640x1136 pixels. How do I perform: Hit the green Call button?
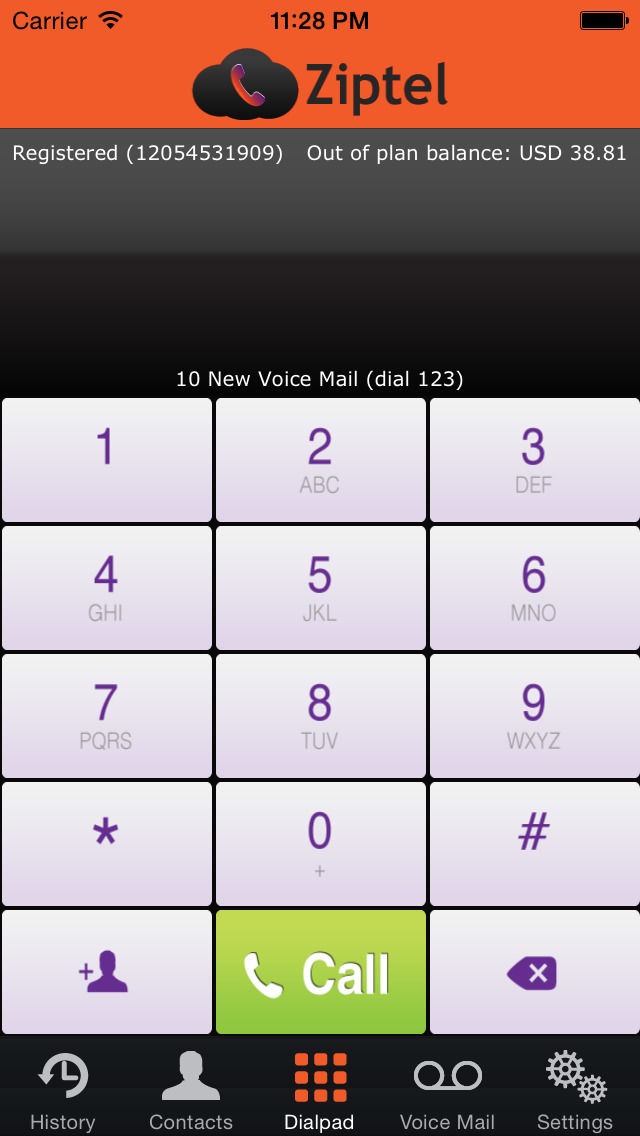320,972
